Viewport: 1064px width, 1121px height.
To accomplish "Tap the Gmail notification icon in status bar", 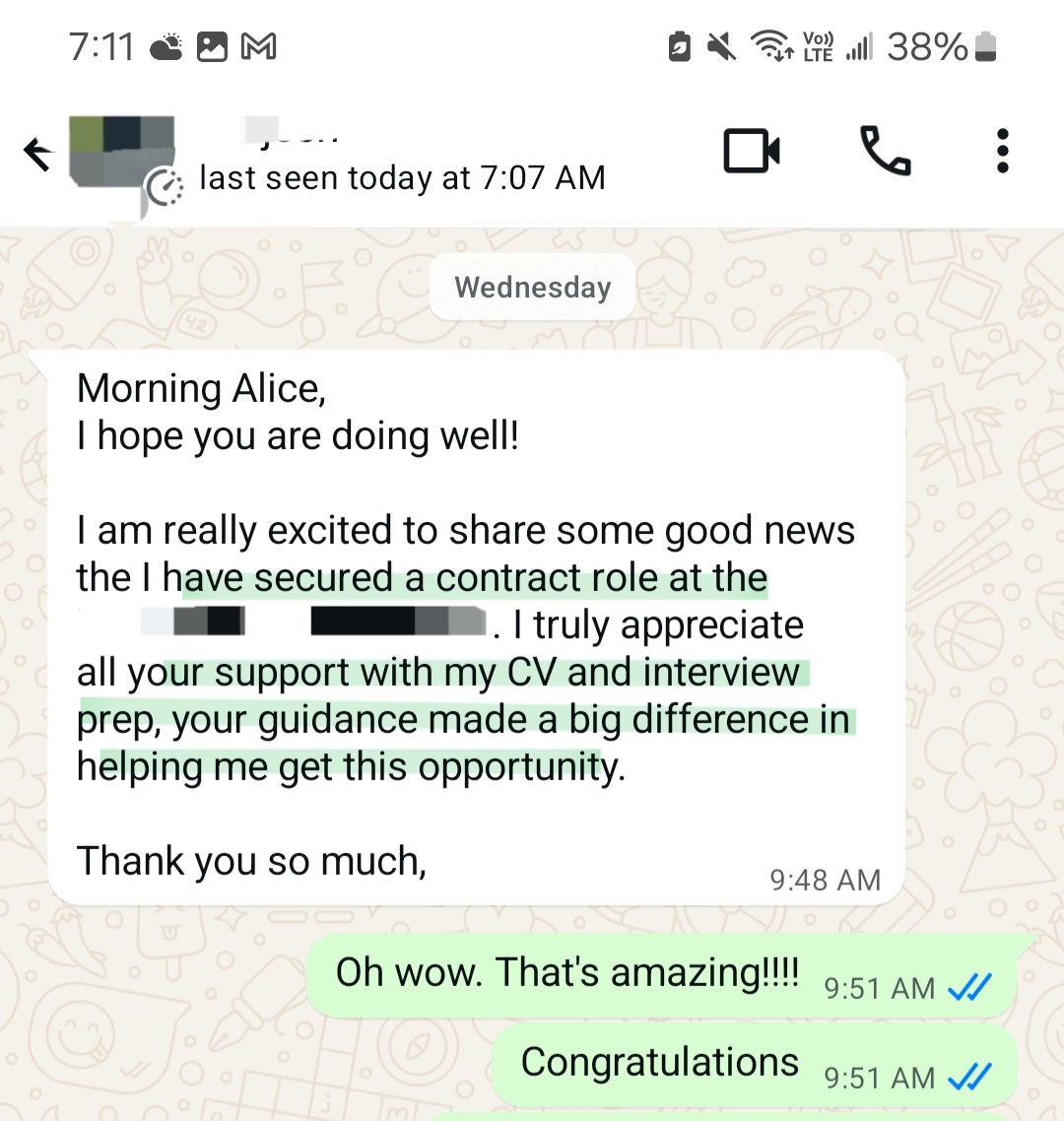I will coord(259,44).
